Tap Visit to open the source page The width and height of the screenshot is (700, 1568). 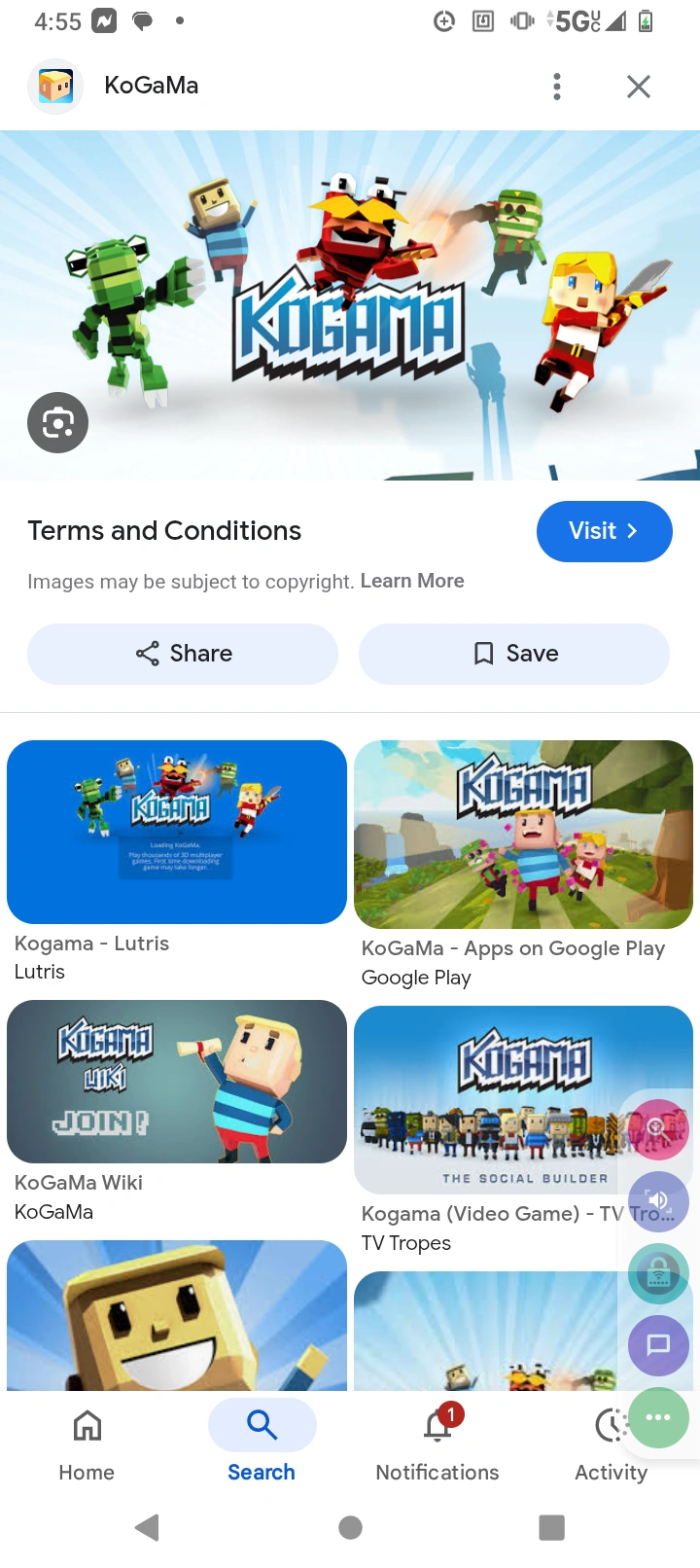[604, 531]
